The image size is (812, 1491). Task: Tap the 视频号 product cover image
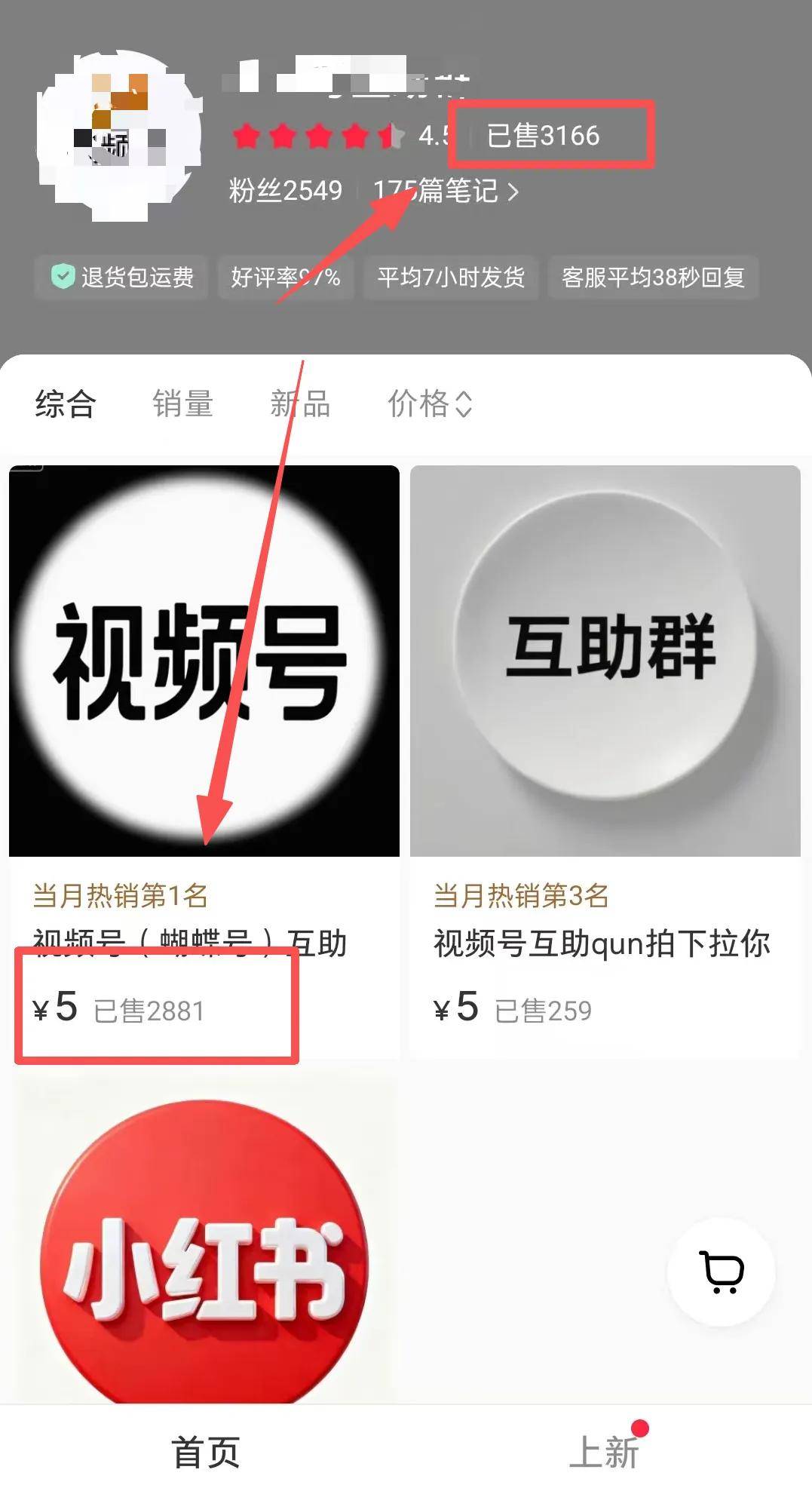click(x=204, y=660)
